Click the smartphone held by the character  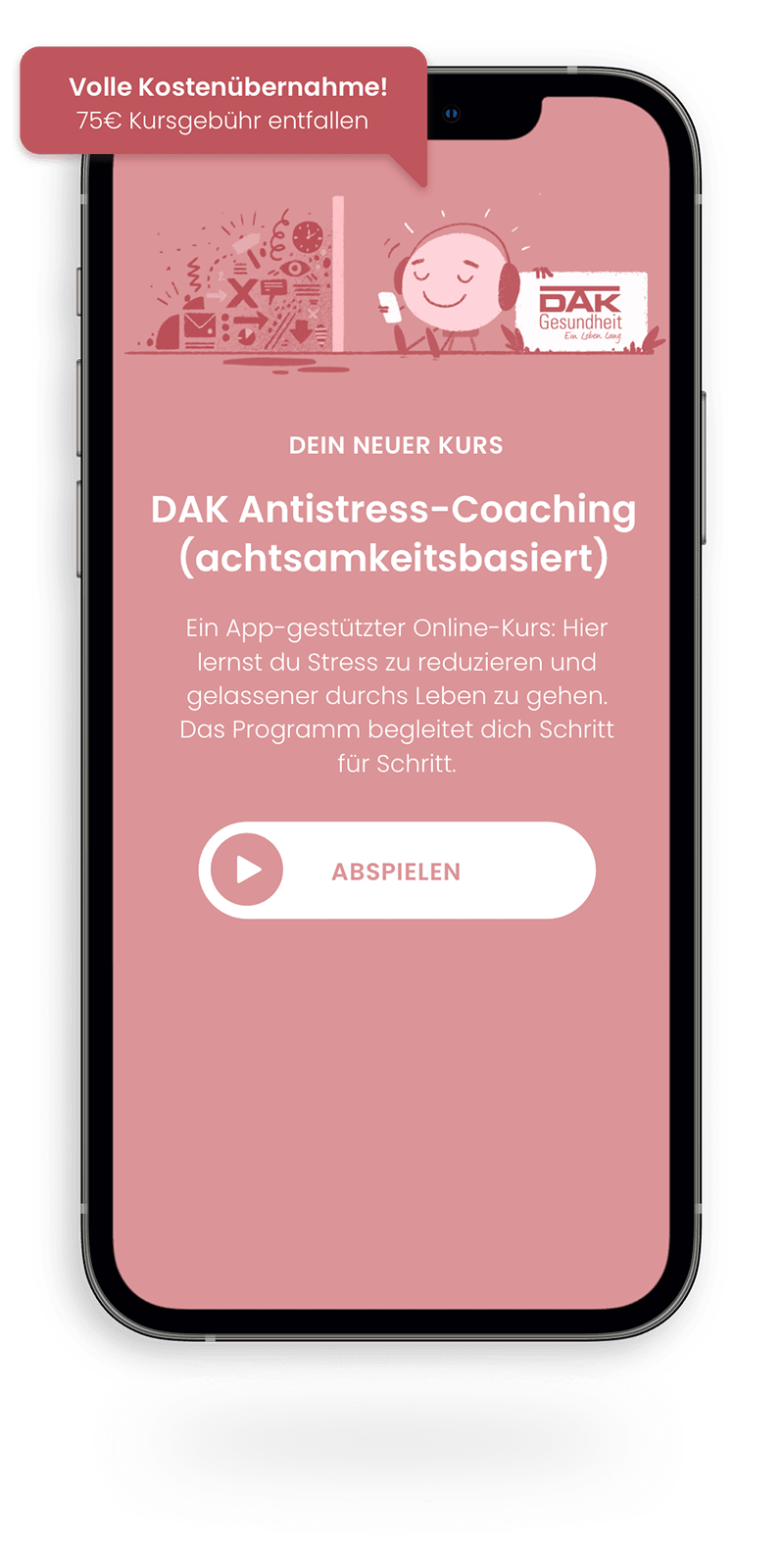tap(389, 309)
